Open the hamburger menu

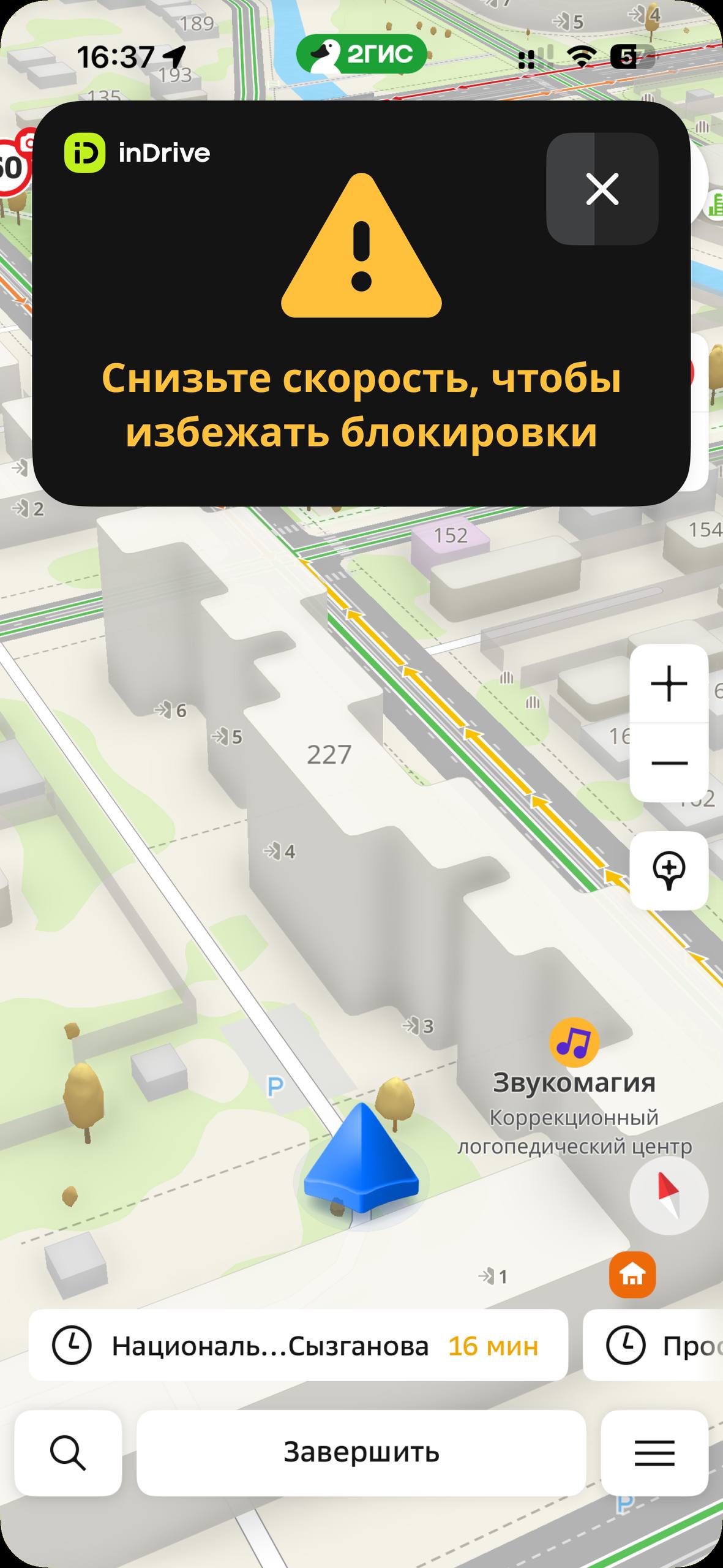[x=654, y=1452]
